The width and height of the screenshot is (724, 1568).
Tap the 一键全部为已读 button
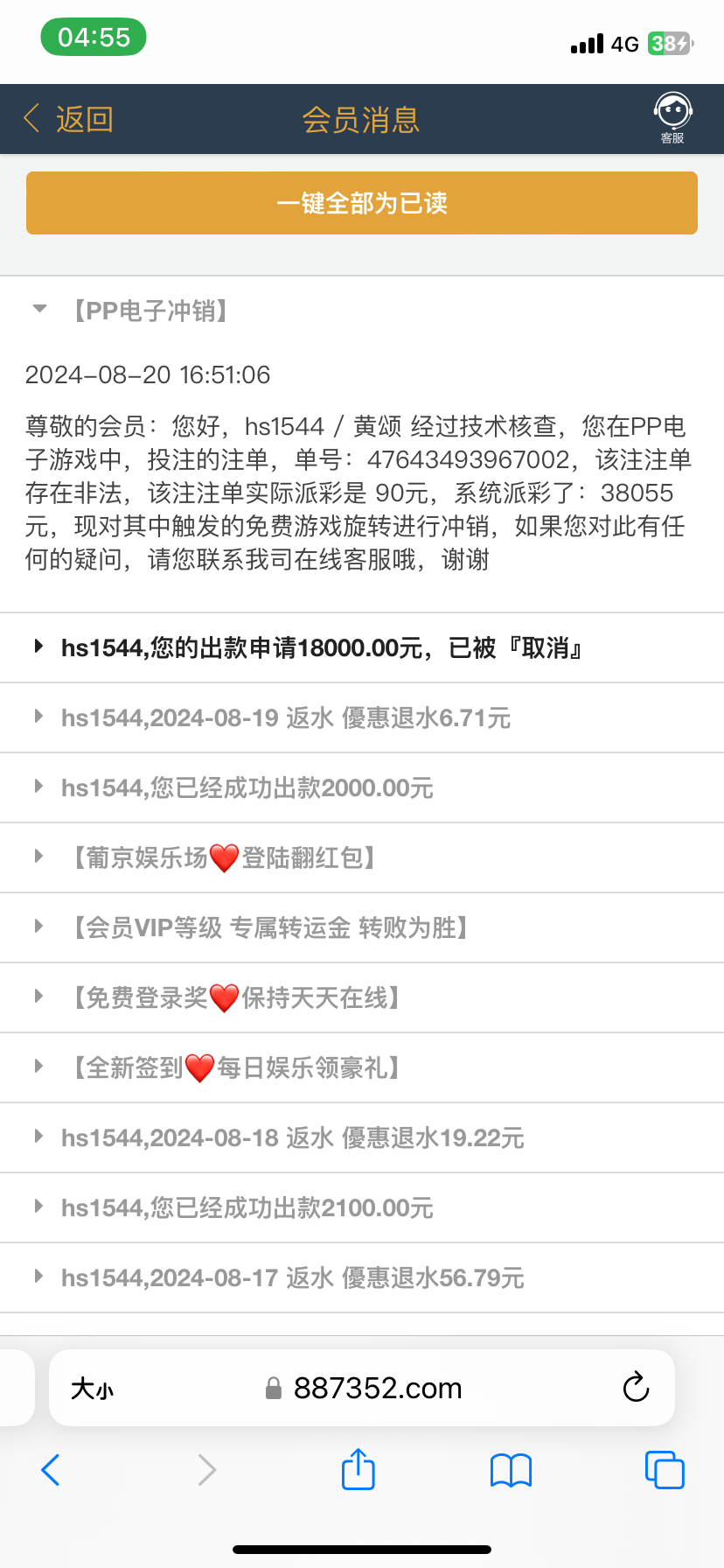pos(361,202)
